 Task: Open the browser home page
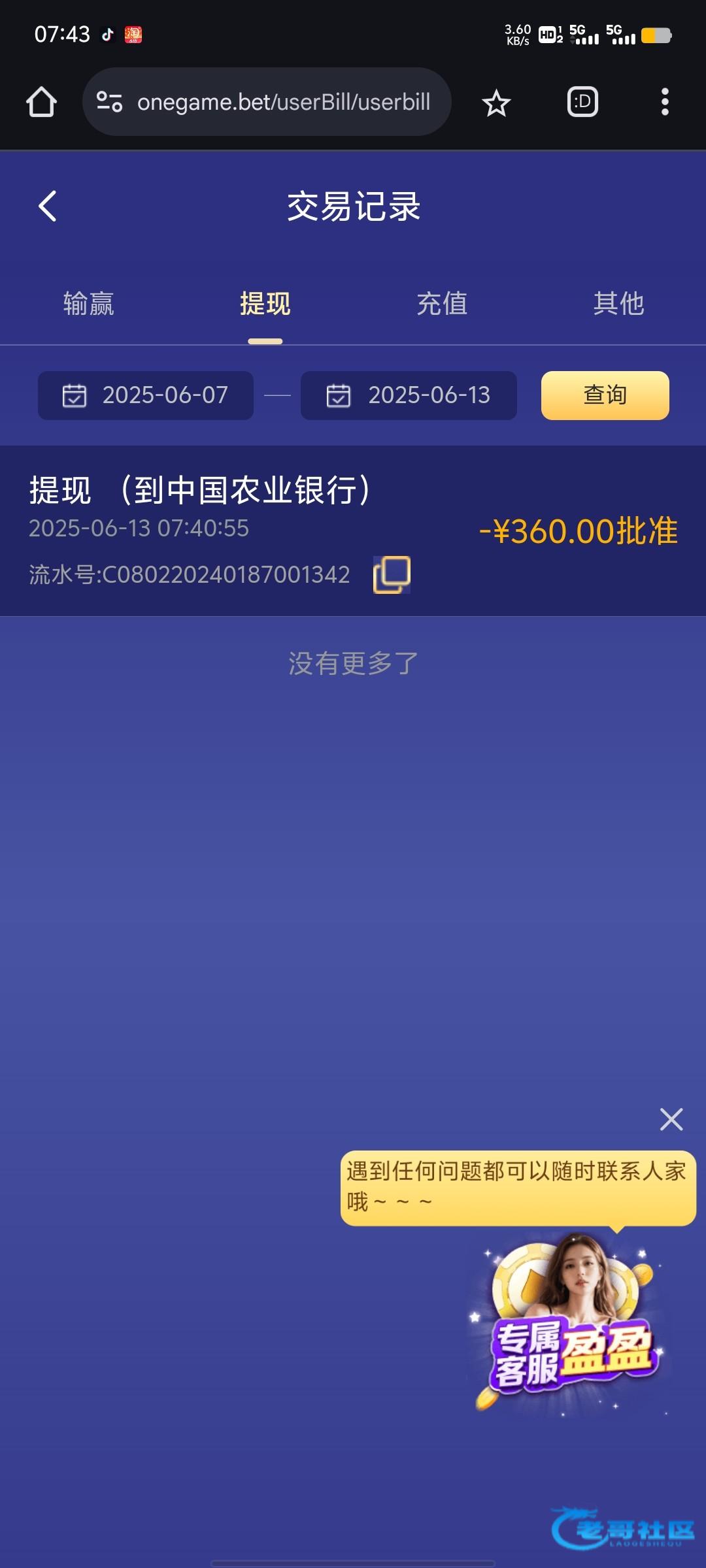41,102
